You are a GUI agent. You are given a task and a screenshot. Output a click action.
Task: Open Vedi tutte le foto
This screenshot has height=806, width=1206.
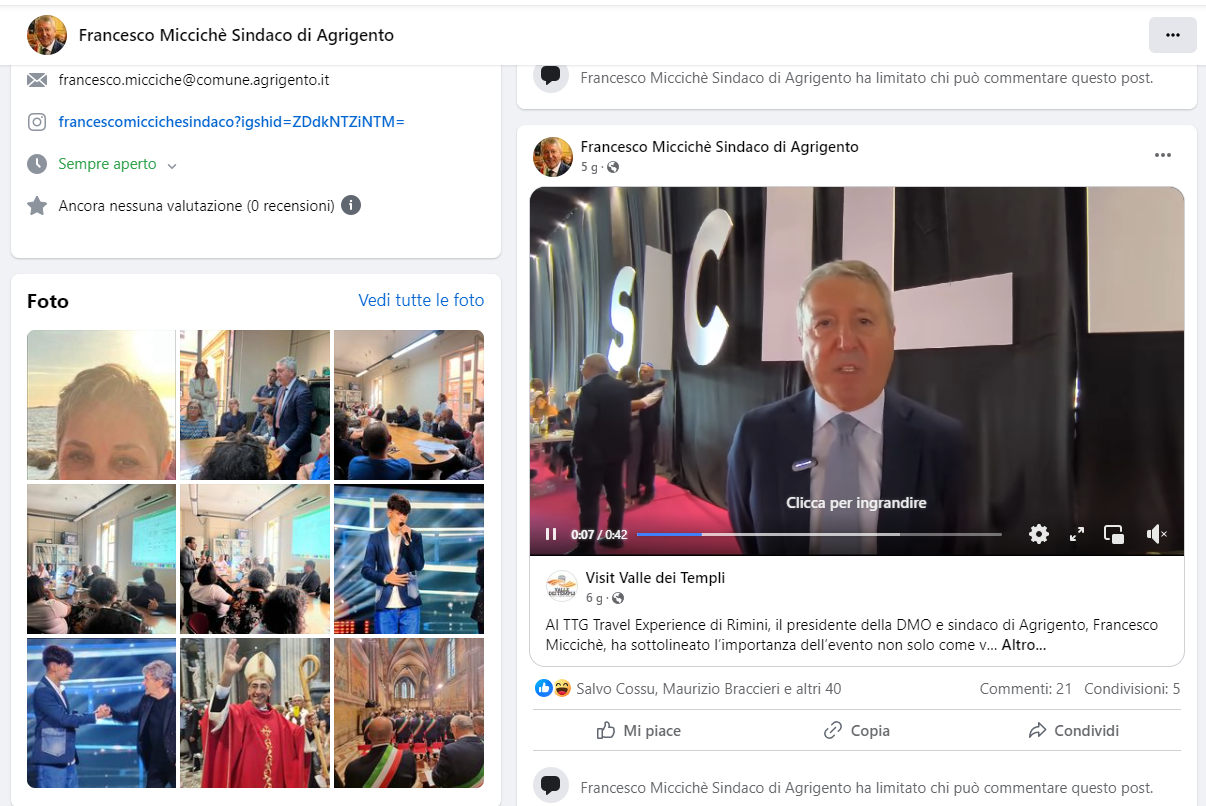pos(421,300)
